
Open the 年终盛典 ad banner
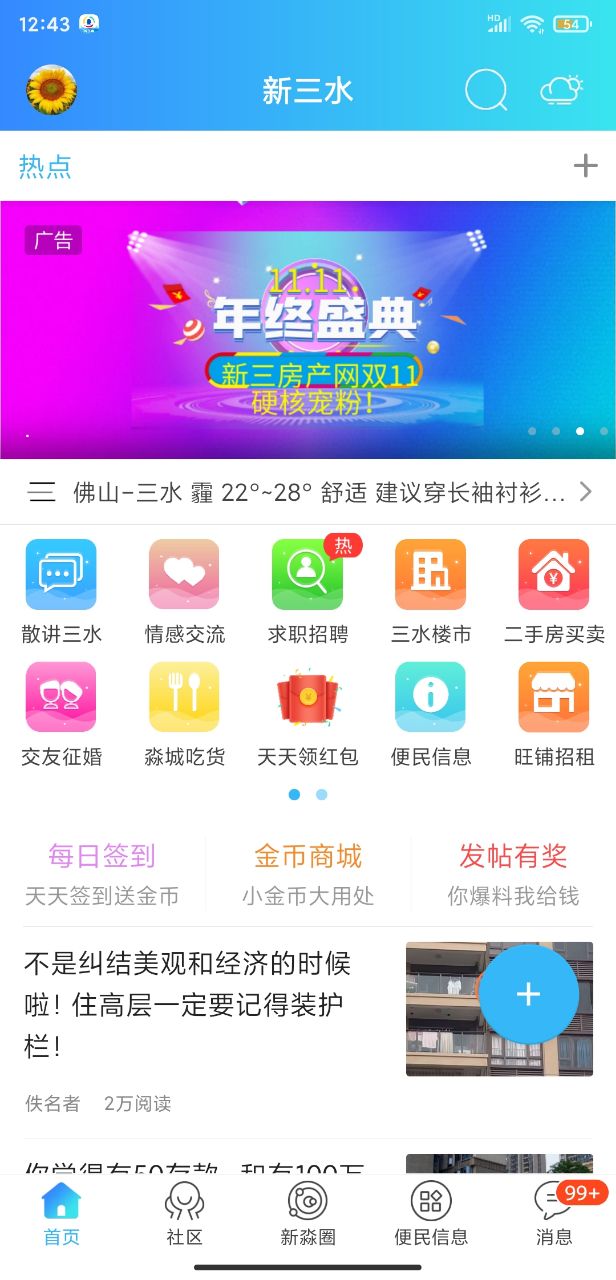coord(308,330)
